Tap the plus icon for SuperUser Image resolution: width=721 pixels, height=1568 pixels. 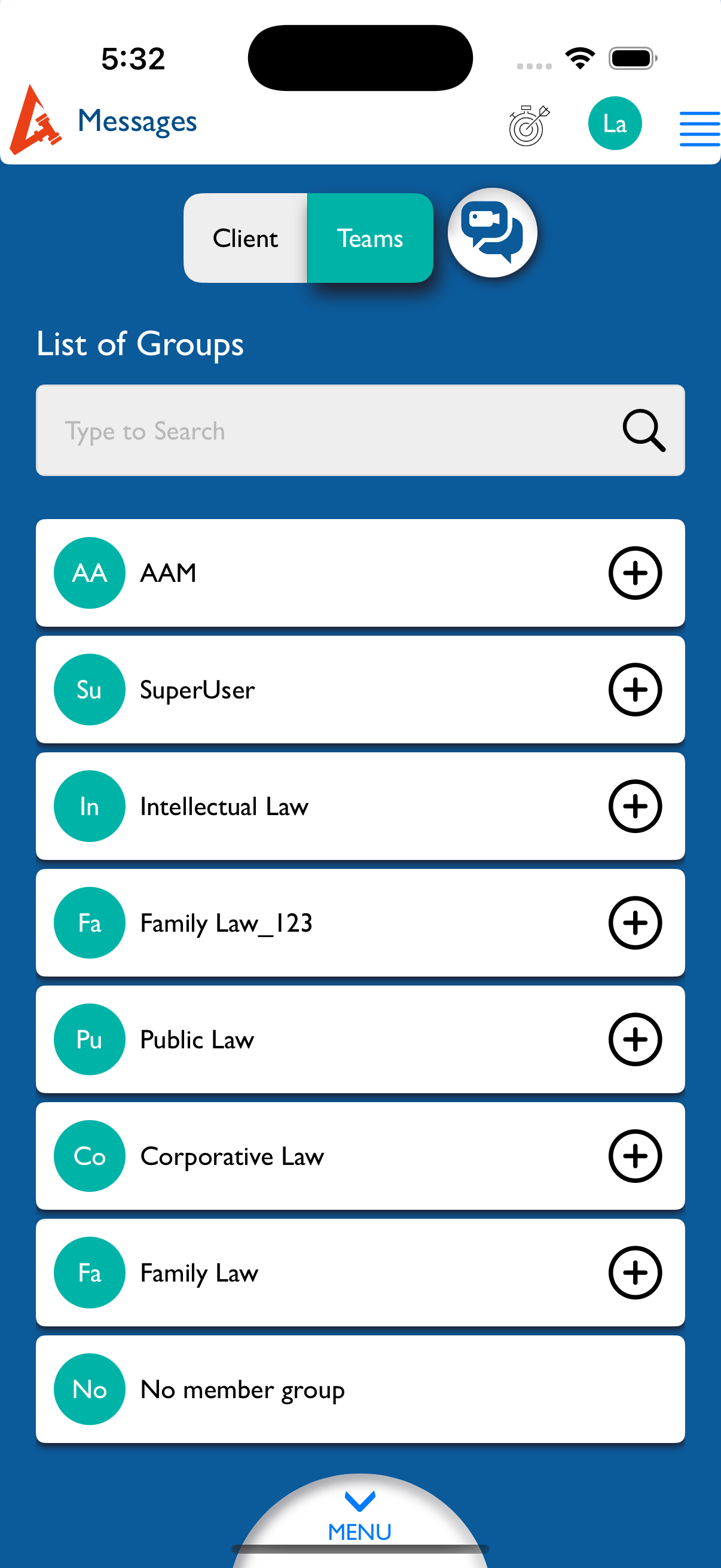coord(636,690)
